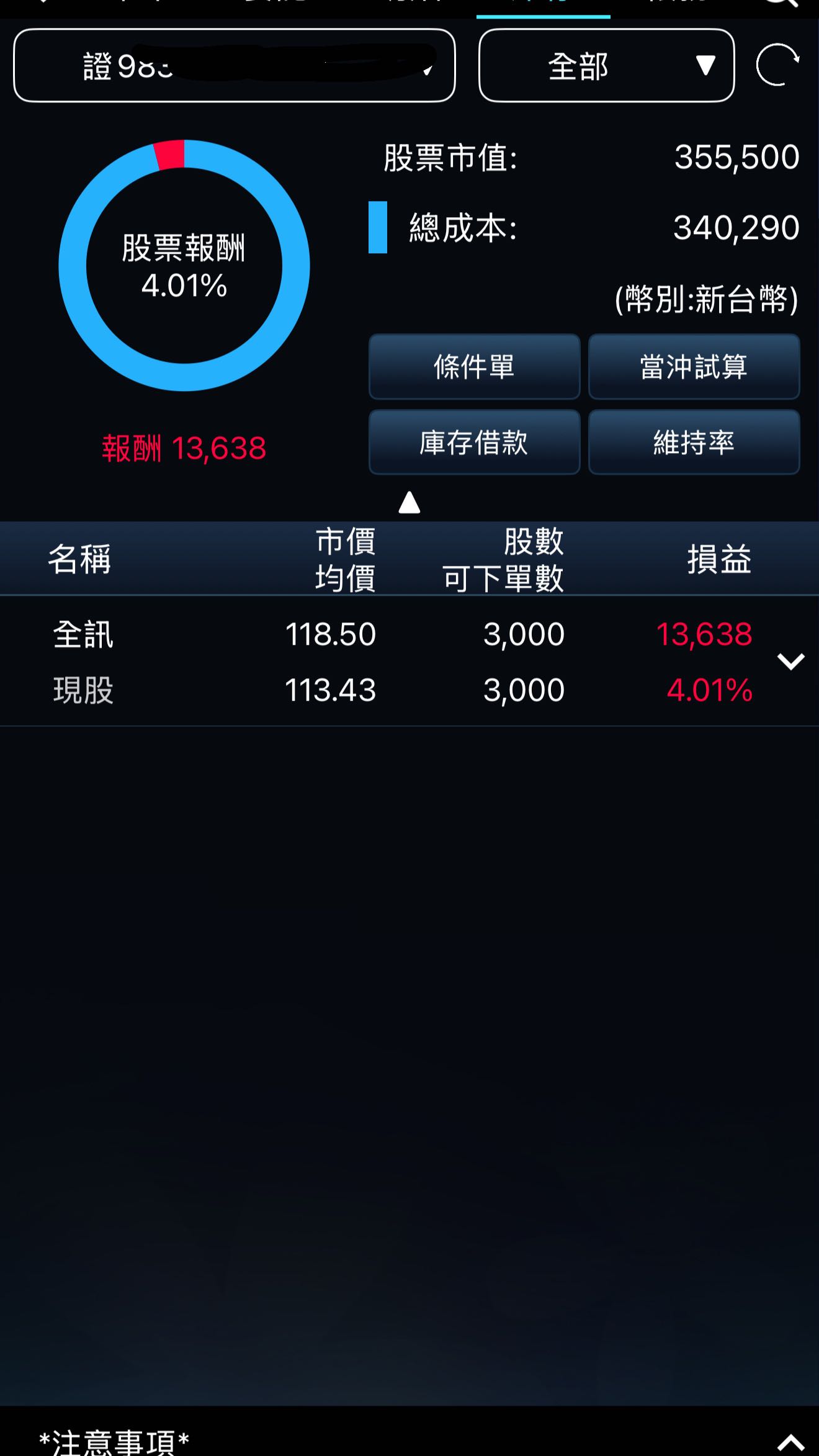The width and height of the screenshot is (819, 1456).
Task: Refresh the holdings data
Action: (777, 65)
